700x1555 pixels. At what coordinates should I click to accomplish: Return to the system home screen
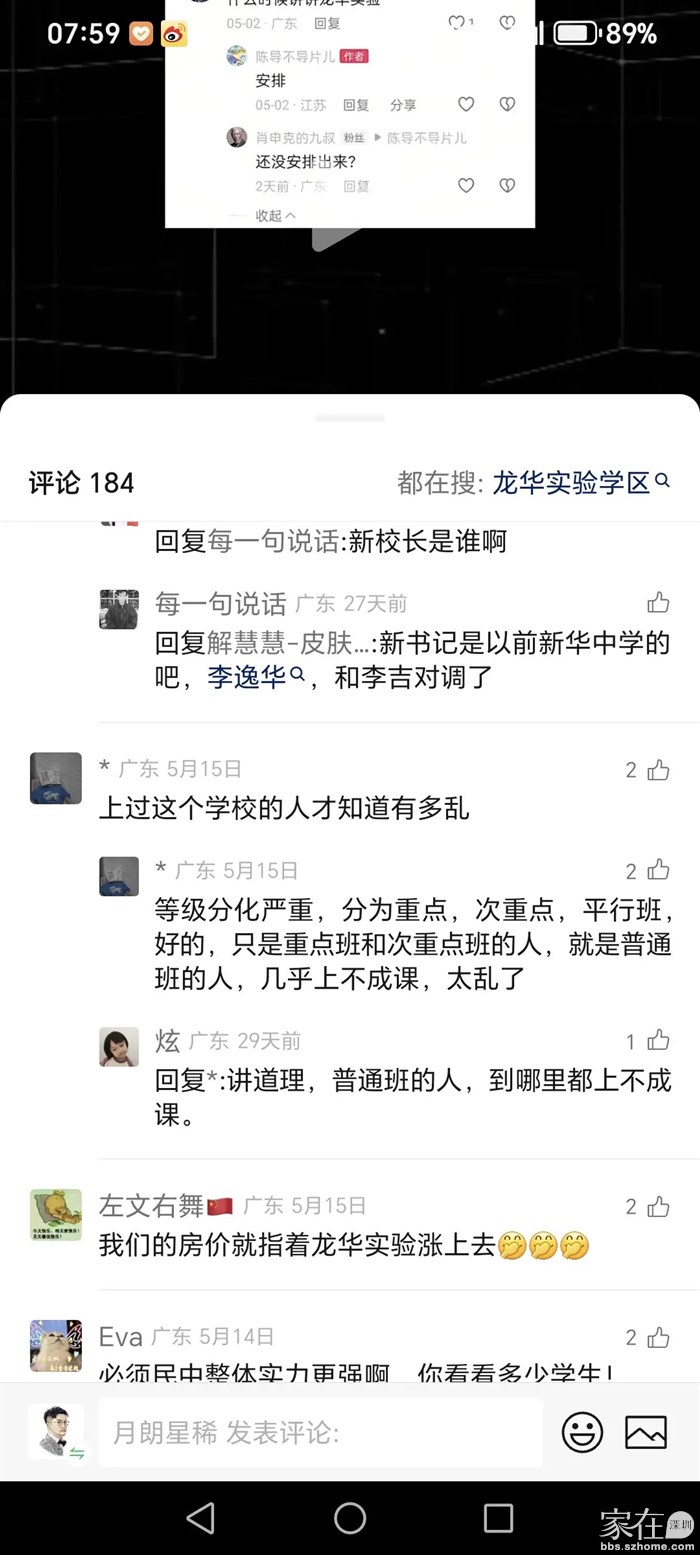click(x=350, y=1517)
